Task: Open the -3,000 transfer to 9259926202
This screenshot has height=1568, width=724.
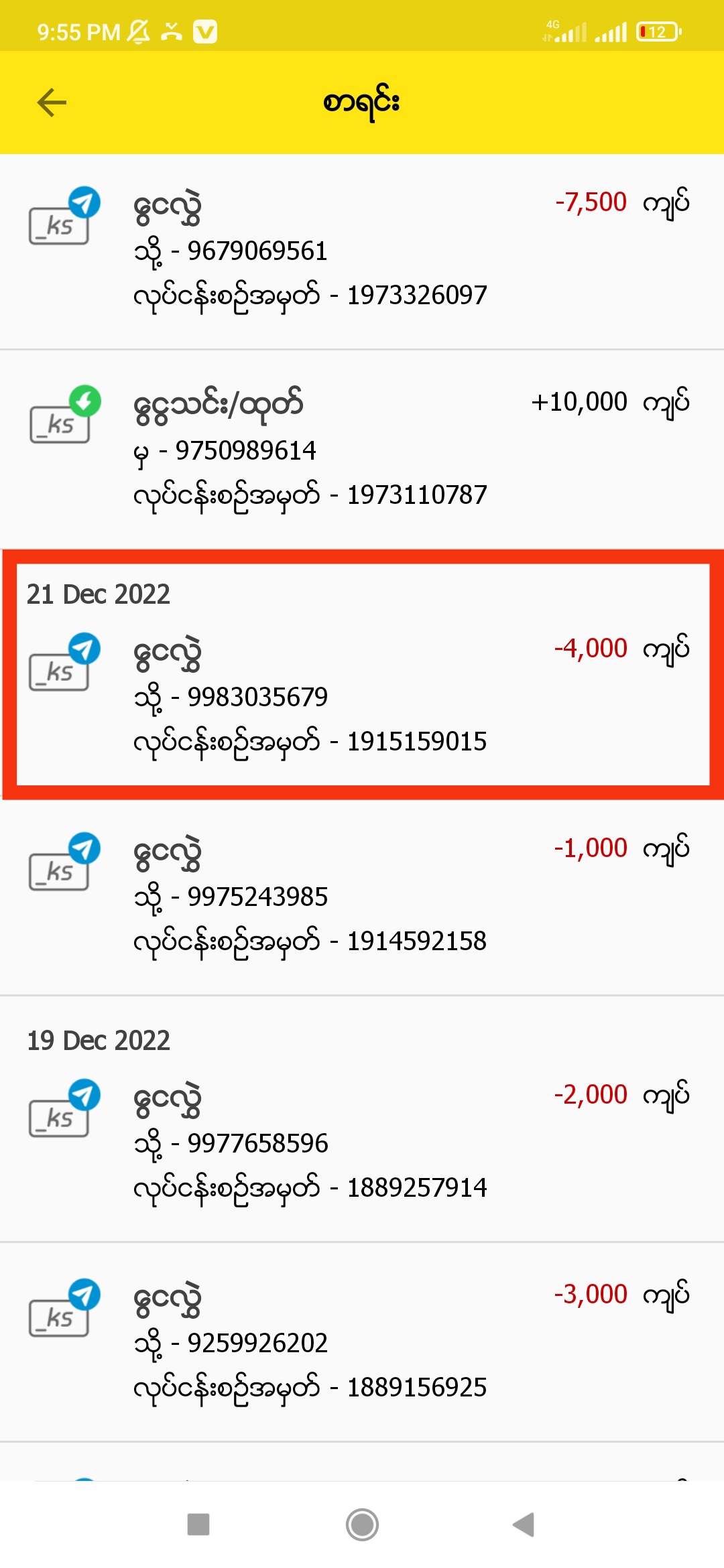Action: click(x=362, y=1342)
